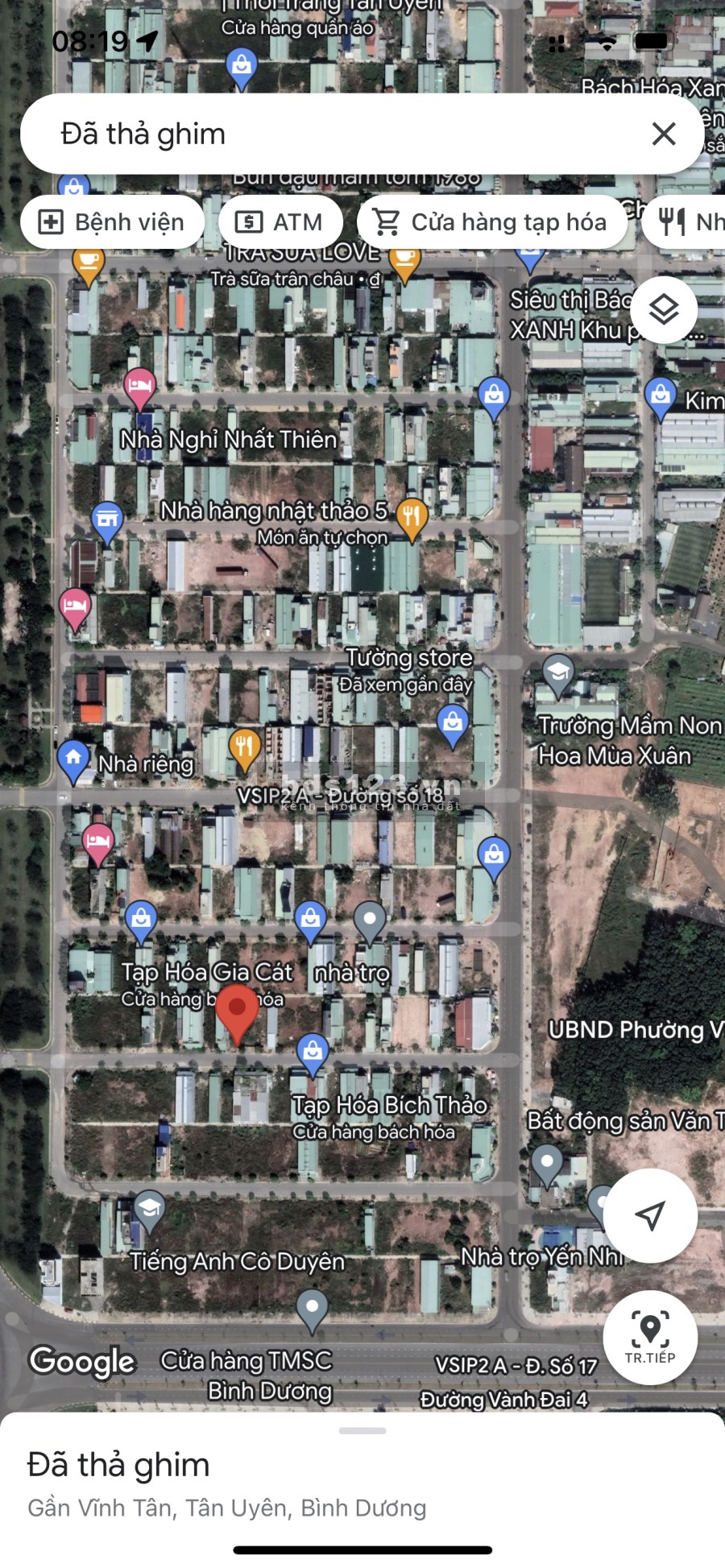This screenshot has width=725, height=1568.
Task: Clear the dropped pin search
Action: point(664,134)
